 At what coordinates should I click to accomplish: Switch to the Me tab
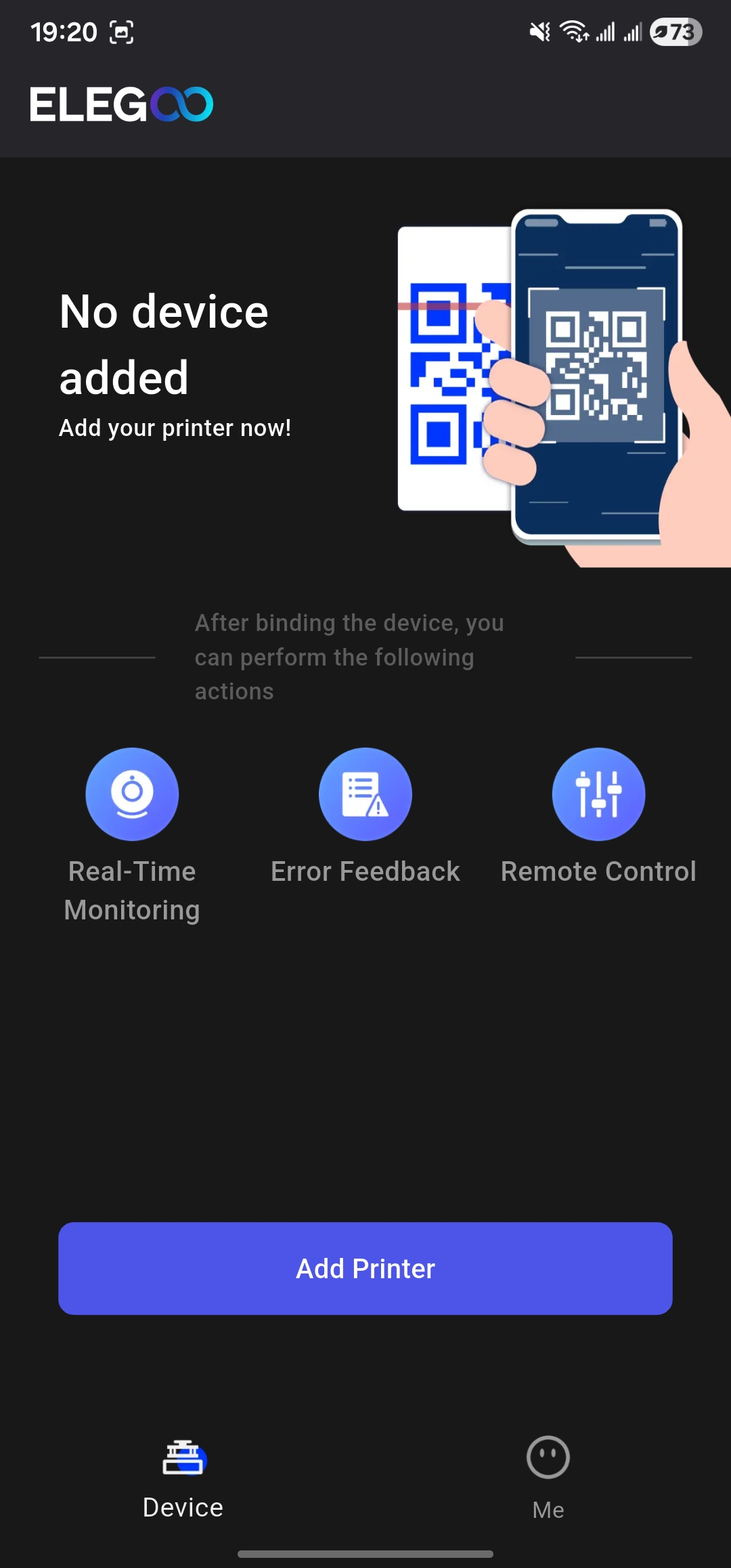(548, 1477)
